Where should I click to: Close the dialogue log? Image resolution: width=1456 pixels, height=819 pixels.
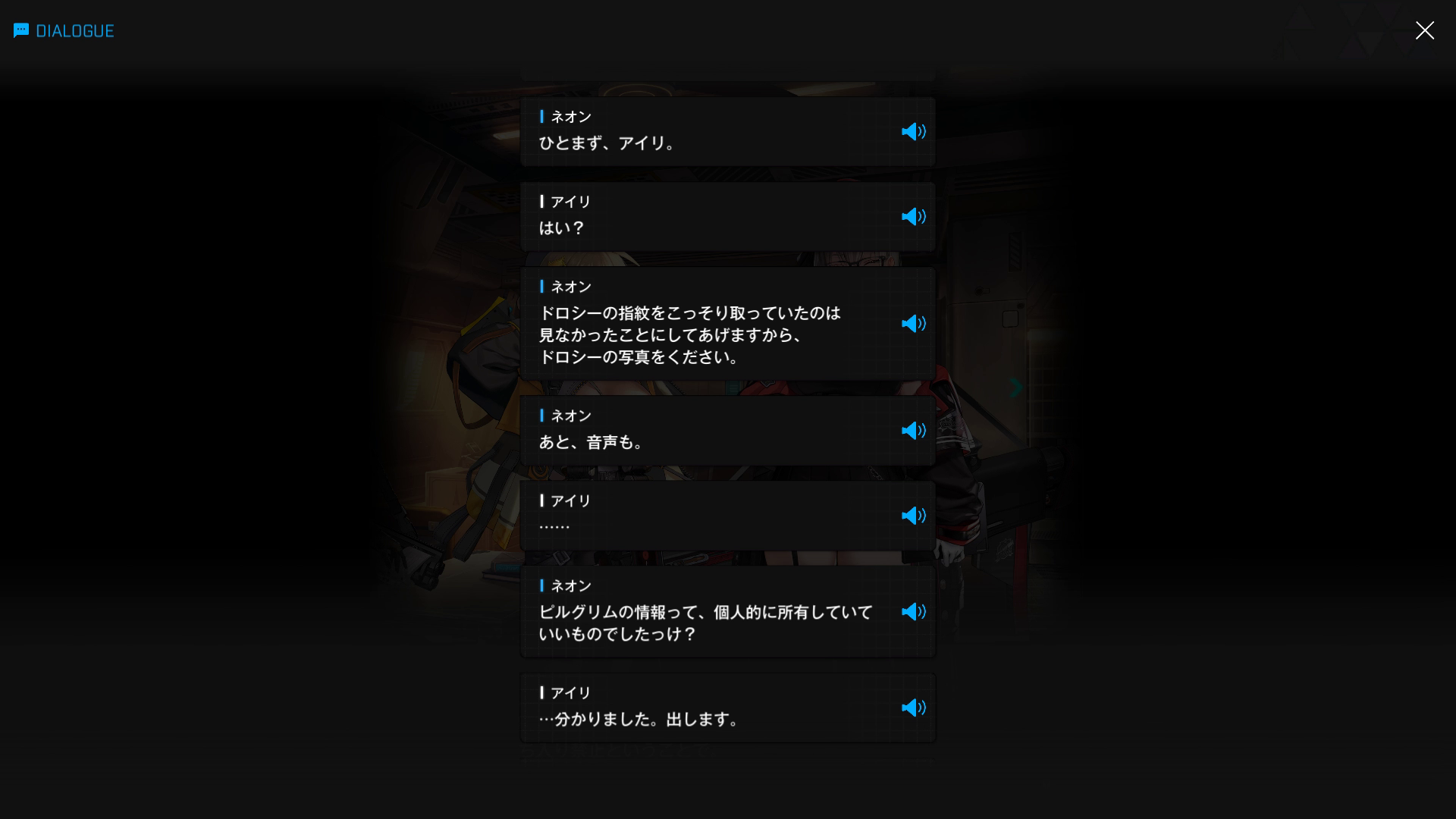(x=1424, y=30)
